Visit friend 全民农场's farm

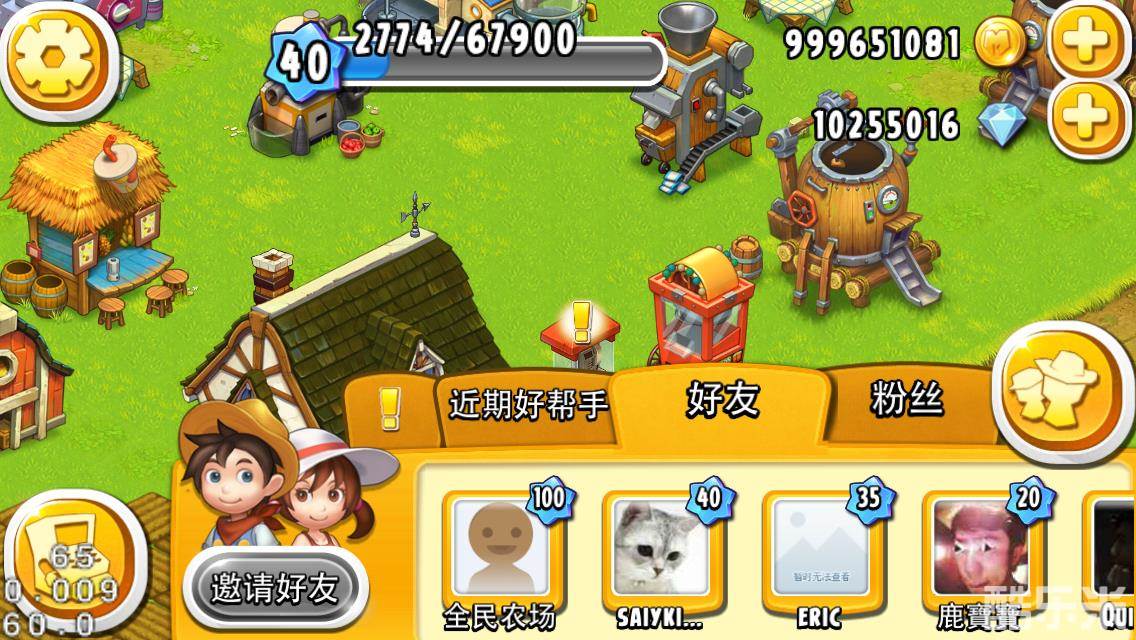click(x=500, y=548)
